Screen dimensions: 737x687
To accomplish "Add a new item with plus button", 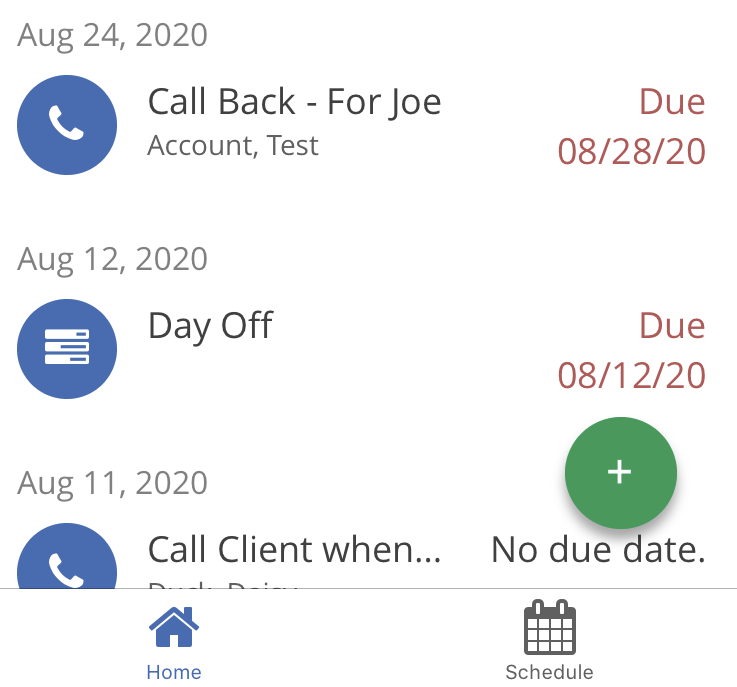I will 620,473.
